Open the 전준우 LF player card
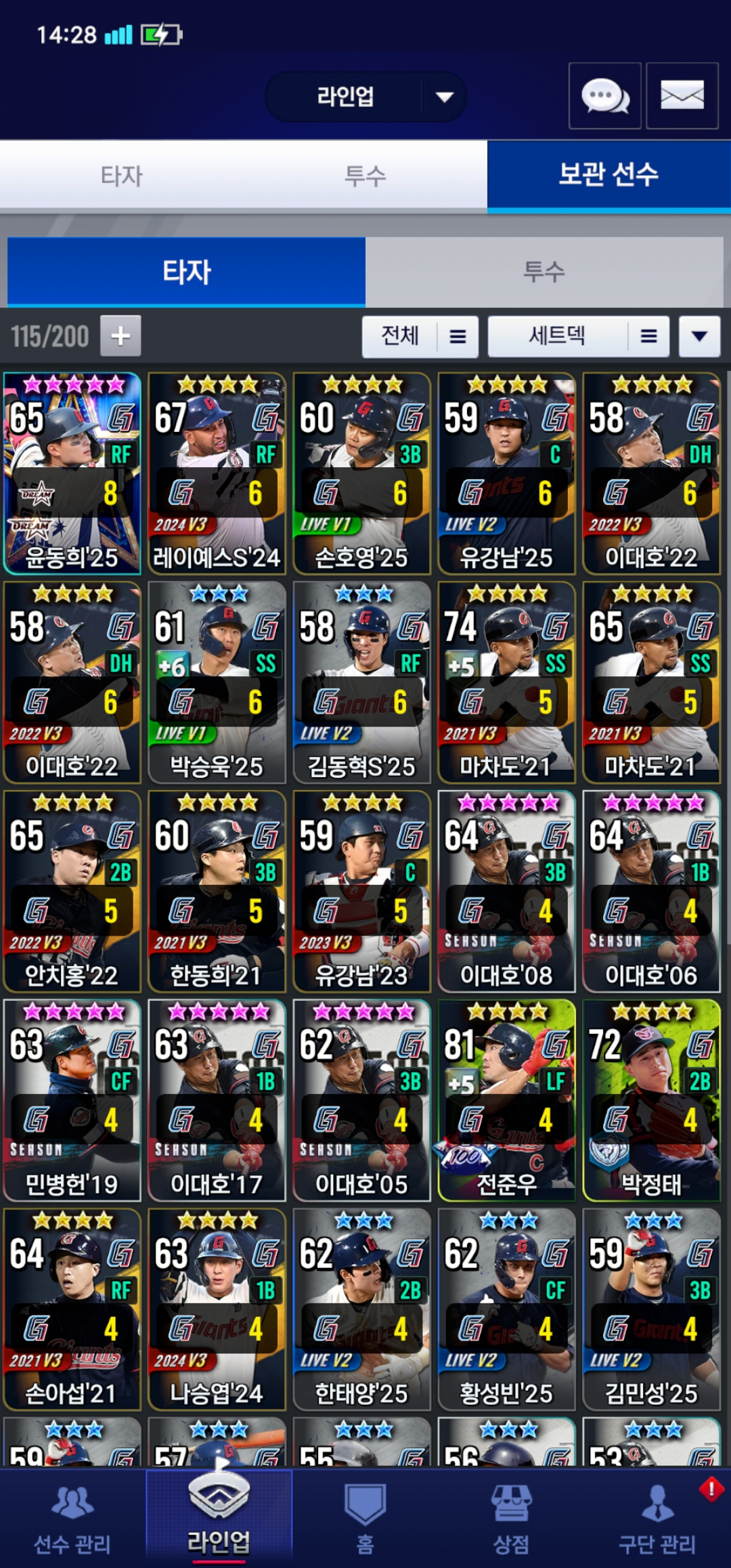Screen dimensions: 731x1568 point(506,1100)
